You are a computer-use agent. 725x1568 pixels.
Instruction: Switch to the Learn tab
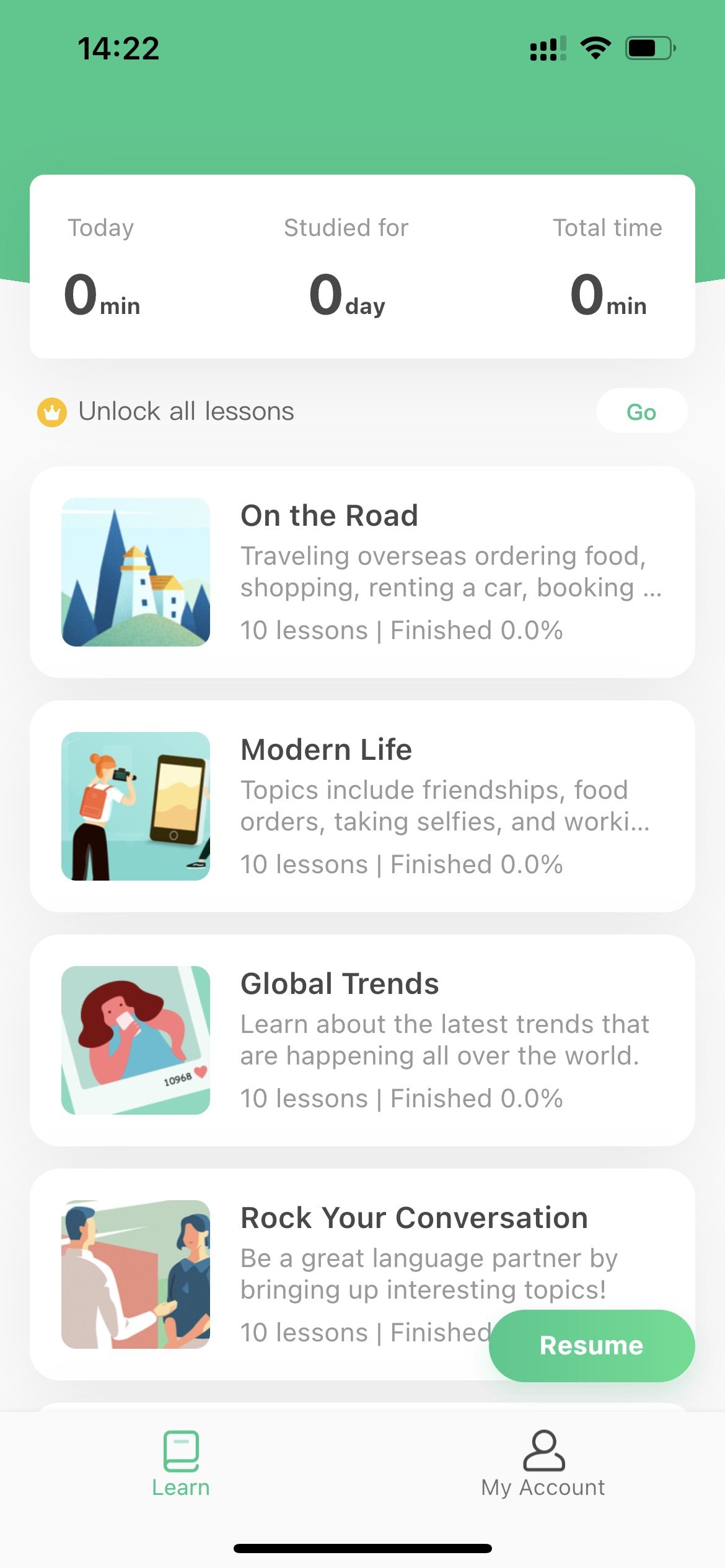click(x=181, y=1464)
